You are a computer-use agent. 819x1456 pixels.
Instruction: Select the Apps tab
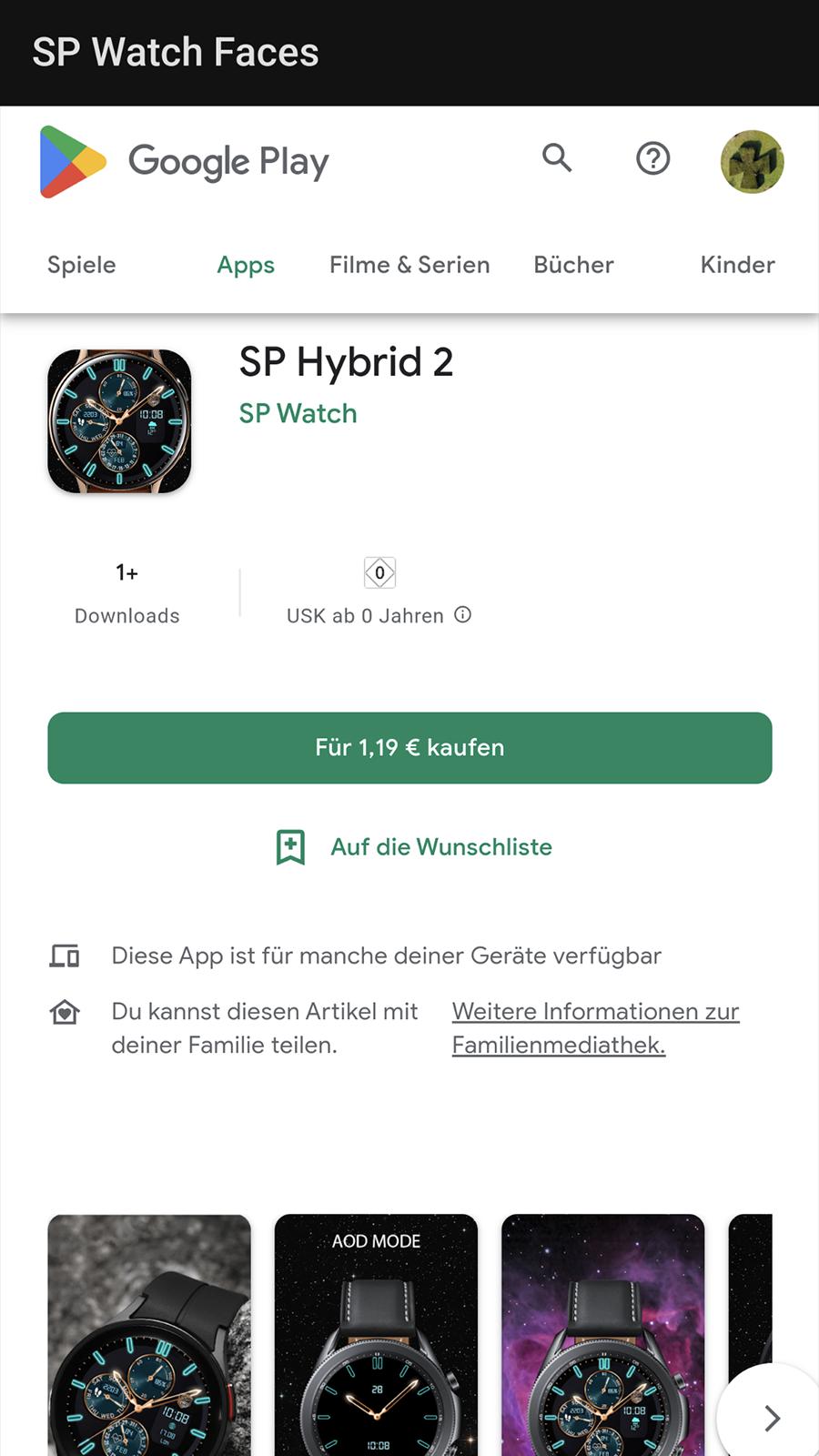(x=246, y=265)
